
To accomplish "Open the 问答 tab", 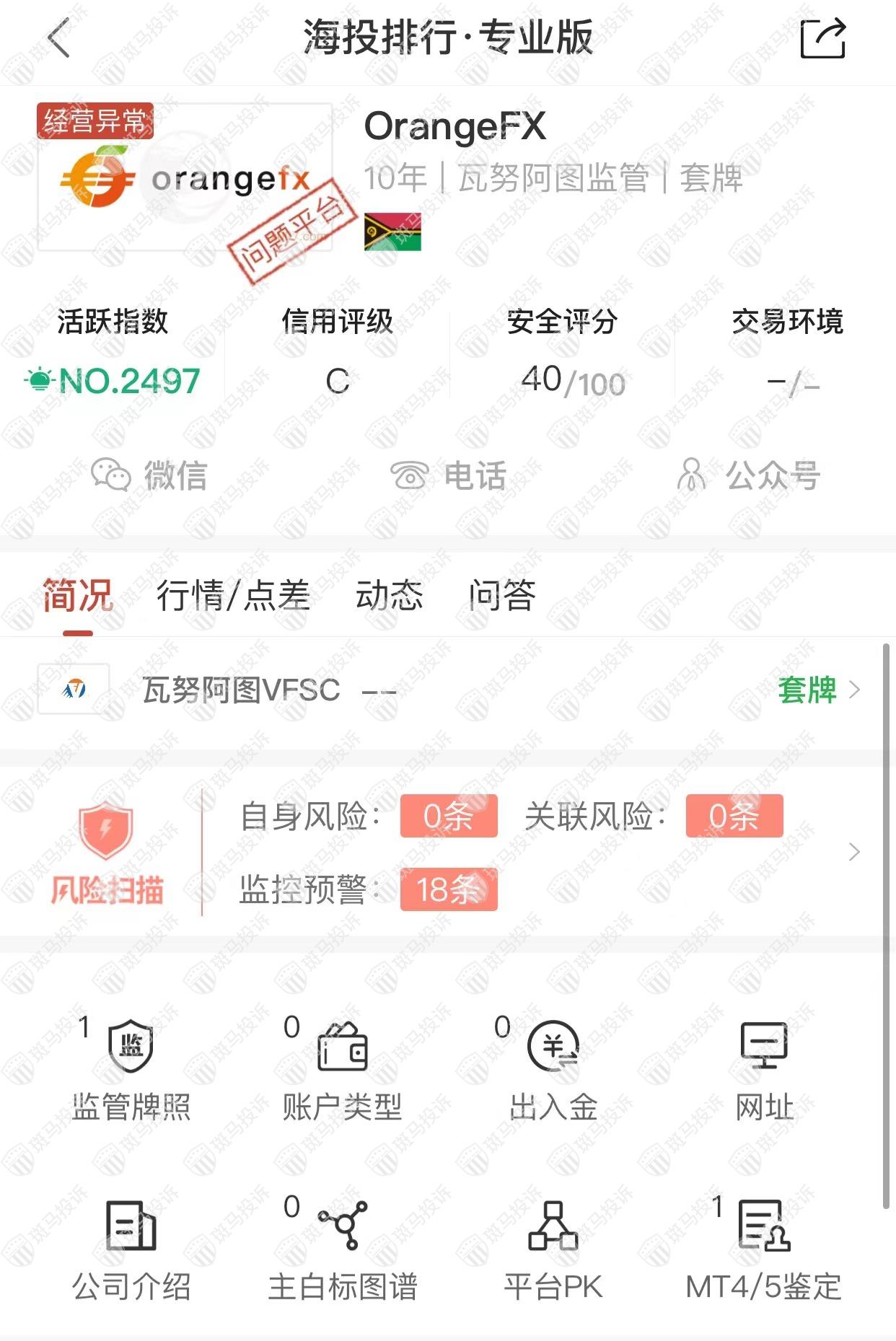I will pos(502,596).
